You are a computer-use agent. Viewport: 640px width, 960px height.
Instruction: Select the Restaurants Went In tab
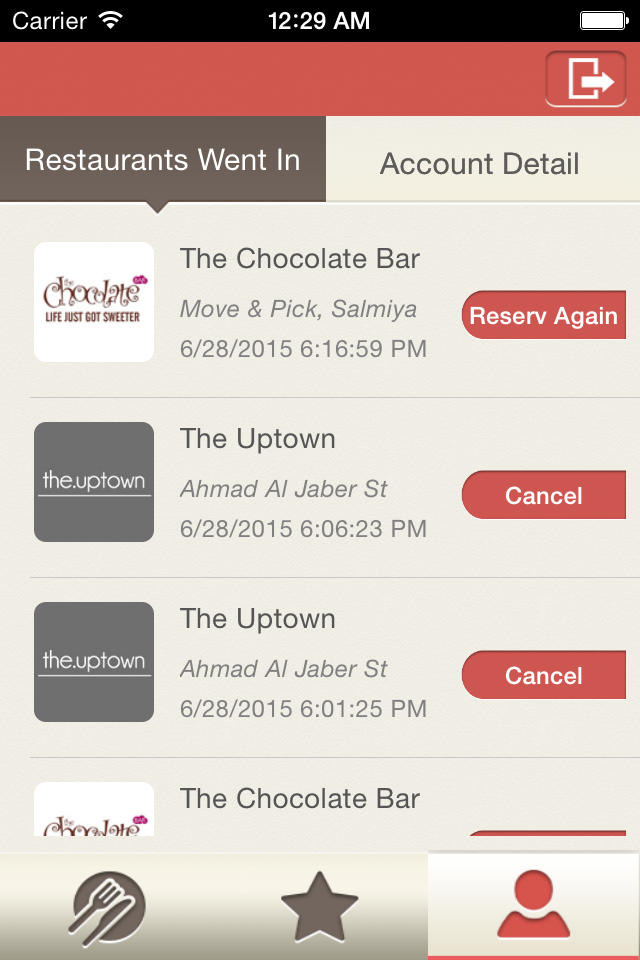pyautogui.click(x=163, y=160)
